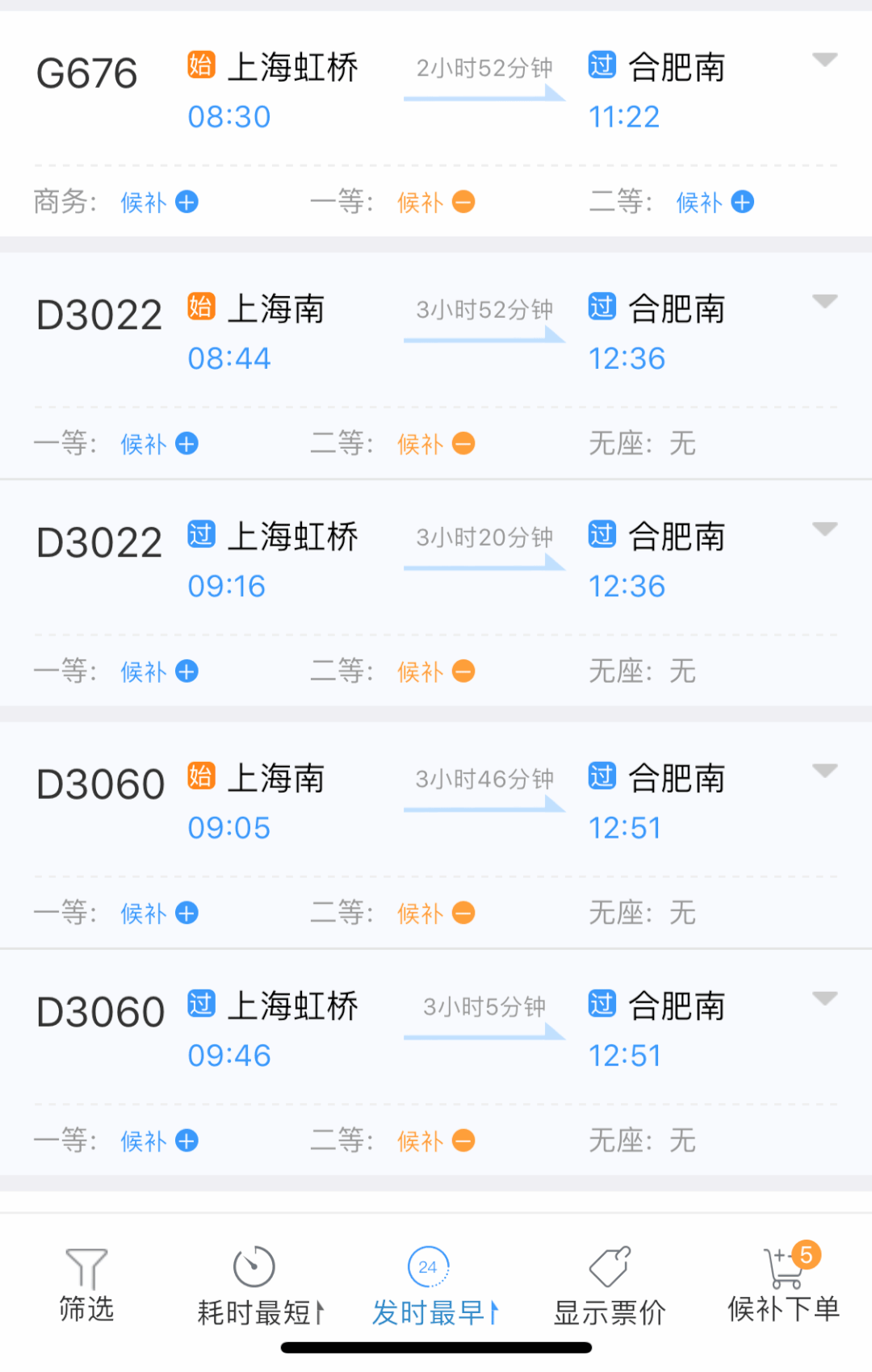Click the 候补 link for G676 二等 seat
The width and height of the screenshot is (872, 1372).
click(698, 203)
